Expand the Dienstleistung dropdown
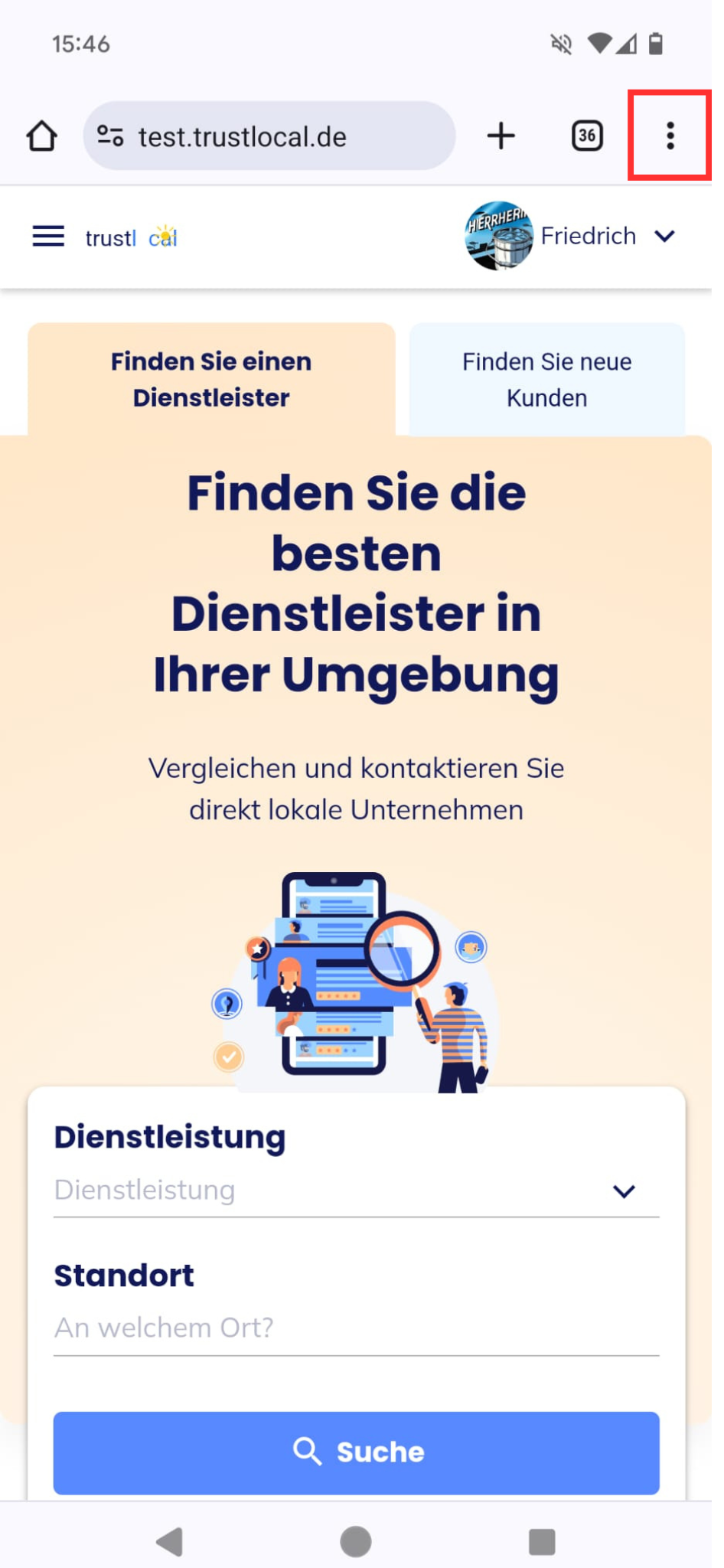The width and height of the screenshot is (724, 1568). 356,1191
